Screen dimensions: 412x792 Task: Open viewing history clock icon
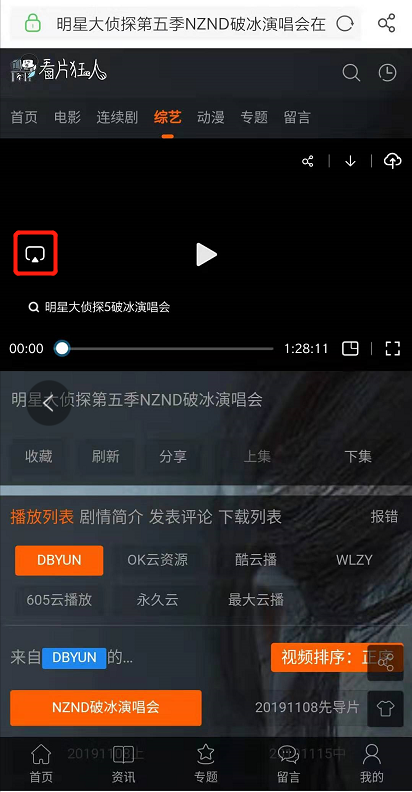(387, 73)
